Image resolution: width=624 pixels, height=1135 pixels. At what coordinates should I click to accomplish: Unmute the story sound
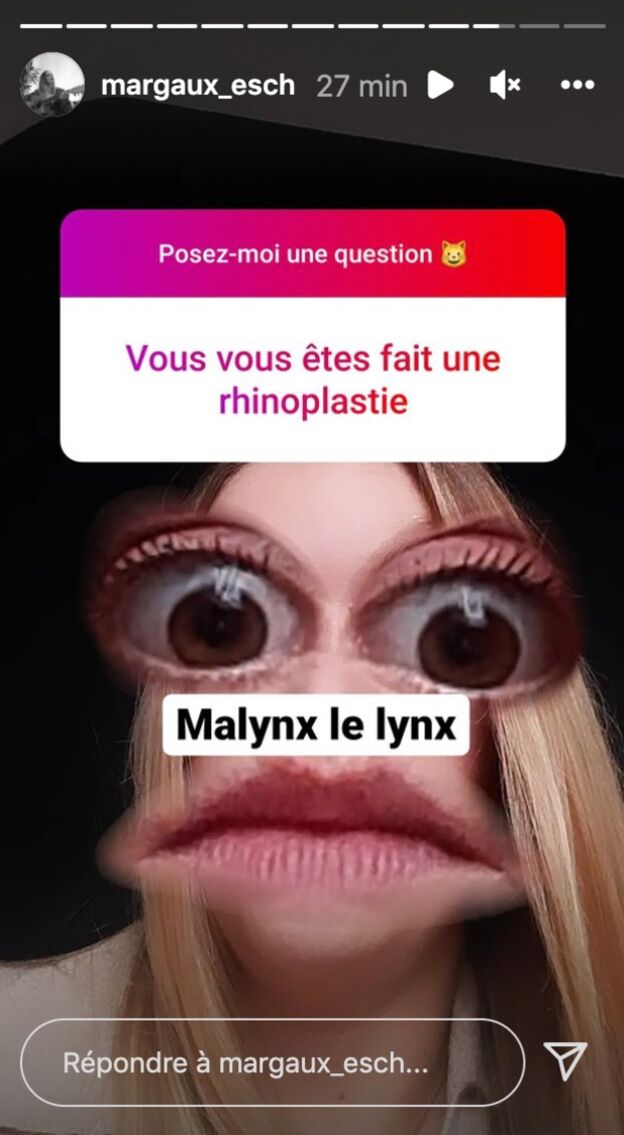pyautogui.click(x=505, y=86)
